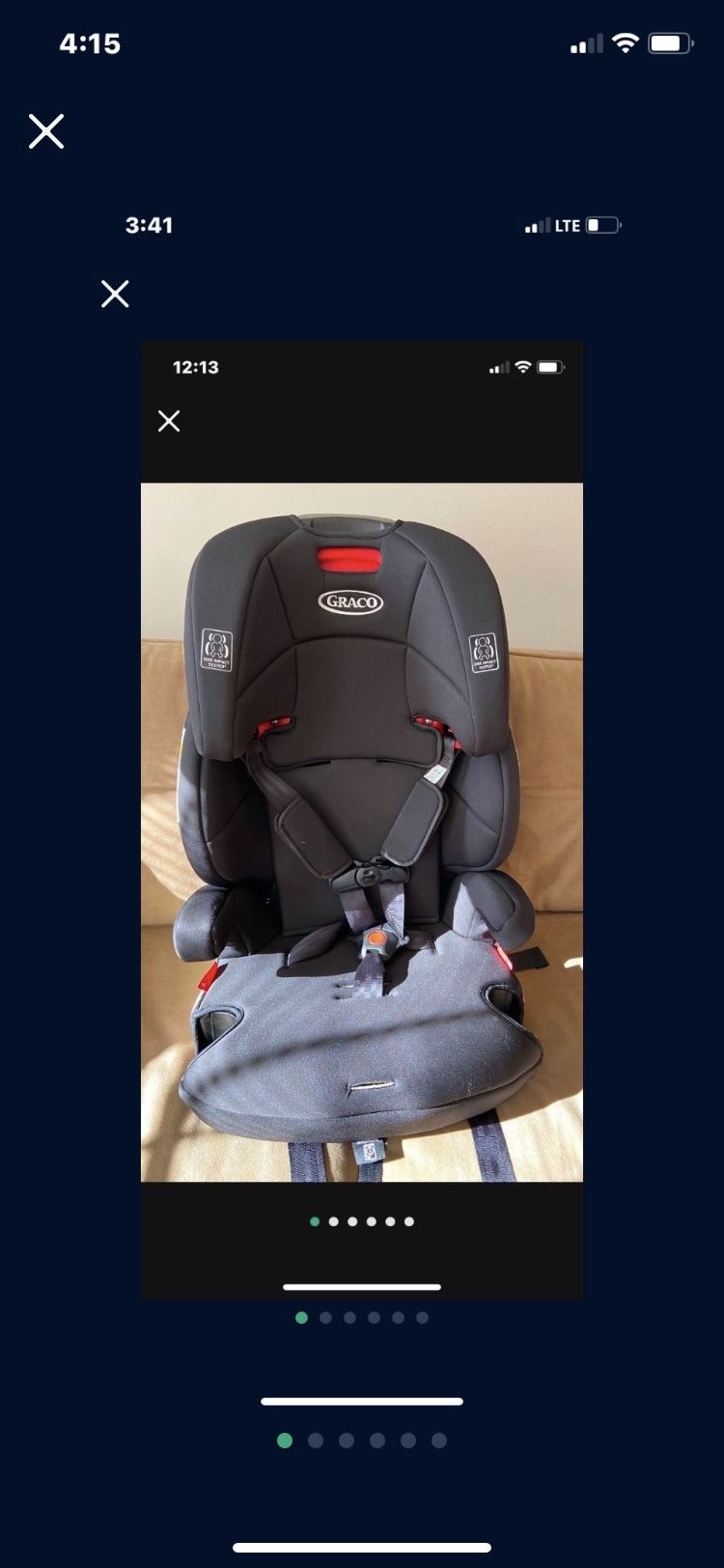This screenshot has height=1568, width=724.
Task: Tap the battery icon at the top right
Action: [669, 42]
